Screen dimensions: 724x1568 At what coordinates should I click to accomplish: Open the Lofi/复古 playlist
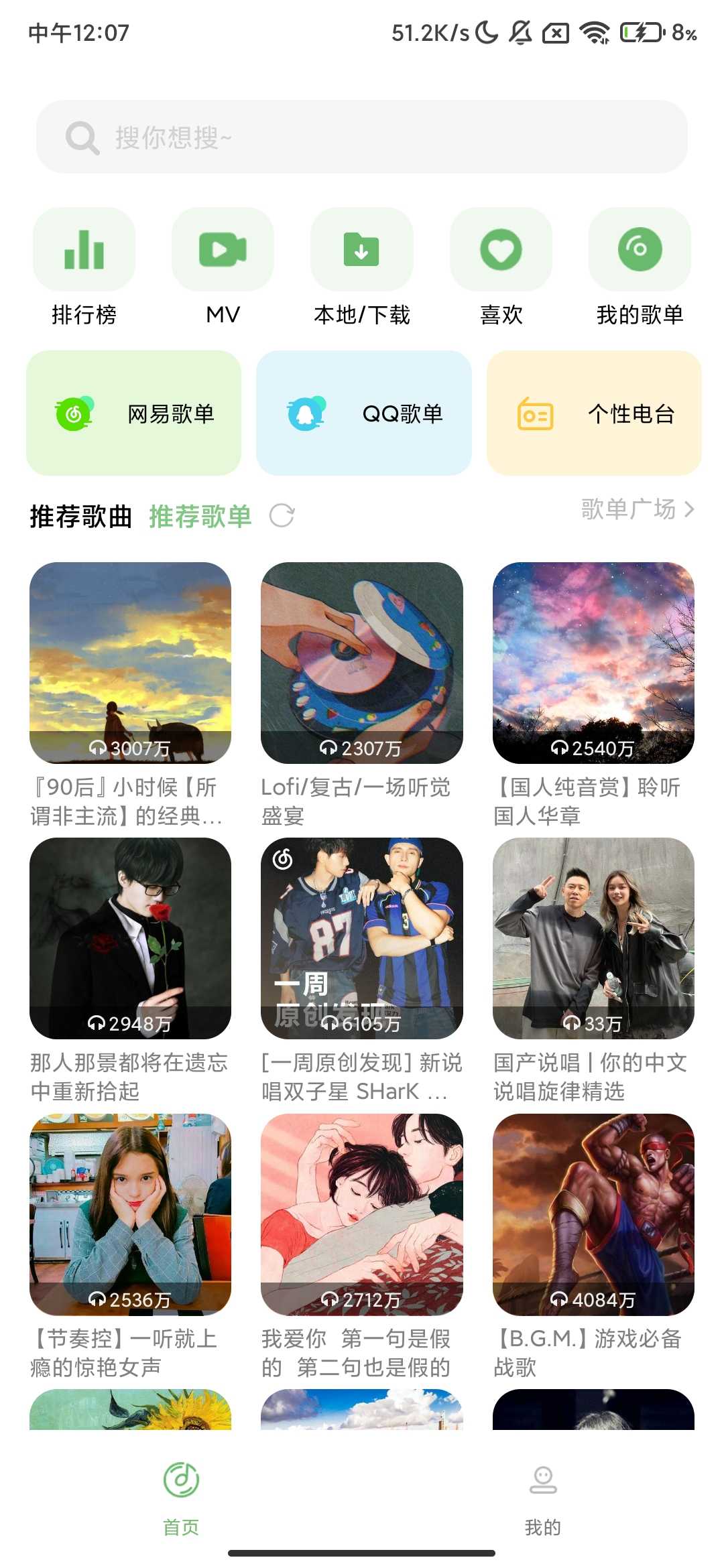[x=362, y=663]
